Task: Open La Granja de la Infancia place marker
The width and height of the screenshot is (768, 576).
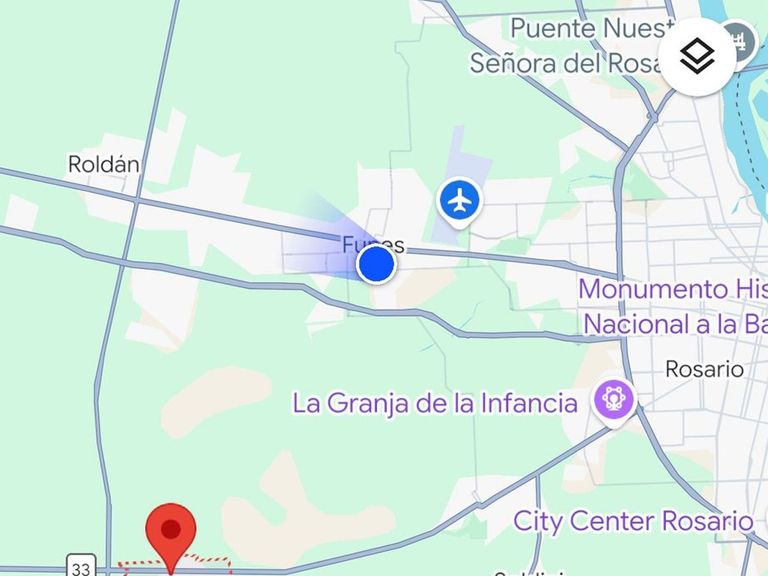Action: 612,400
